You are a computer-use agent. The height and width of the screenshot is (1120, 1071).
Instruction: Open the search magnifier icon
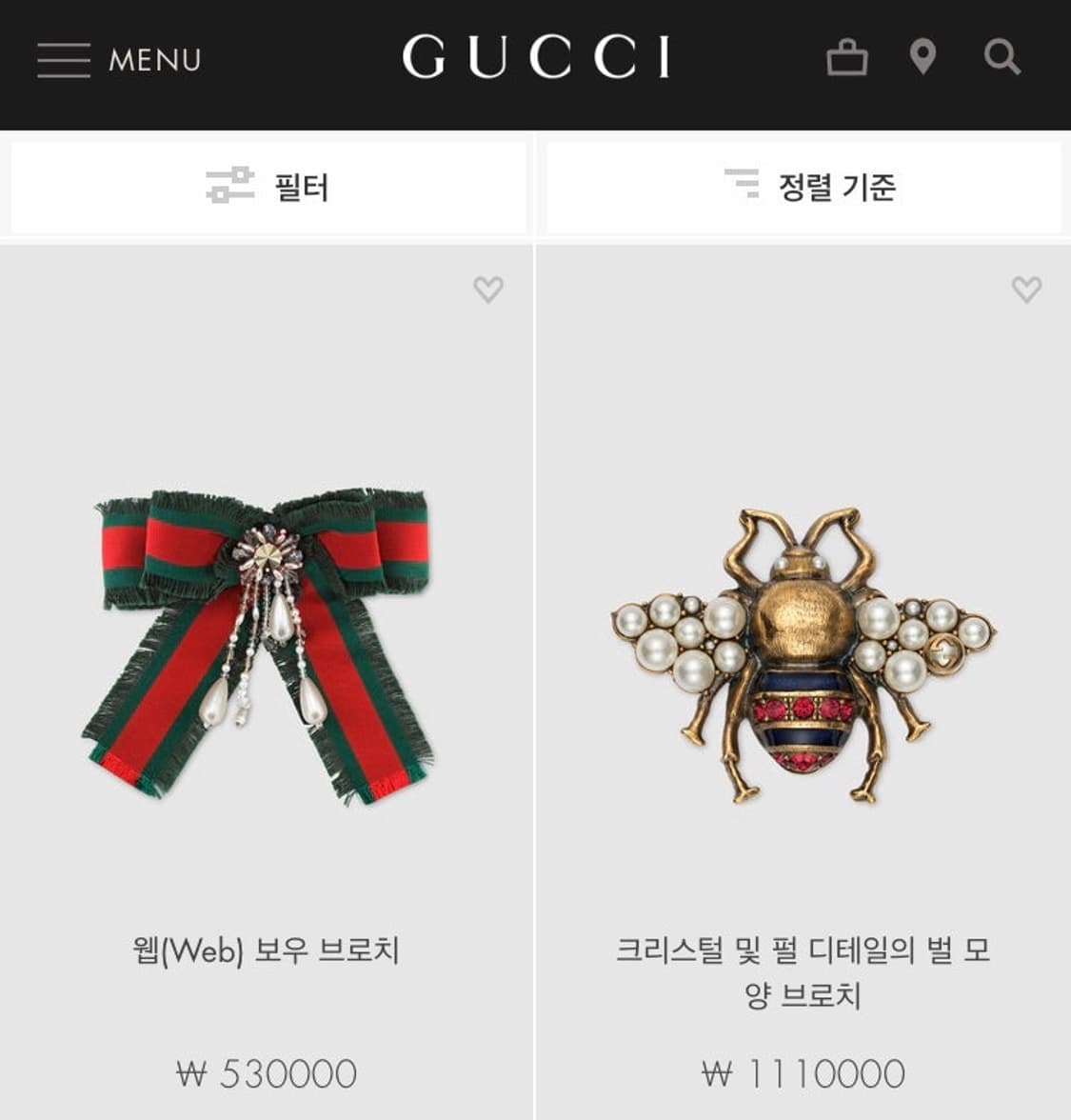point(1002,59)
